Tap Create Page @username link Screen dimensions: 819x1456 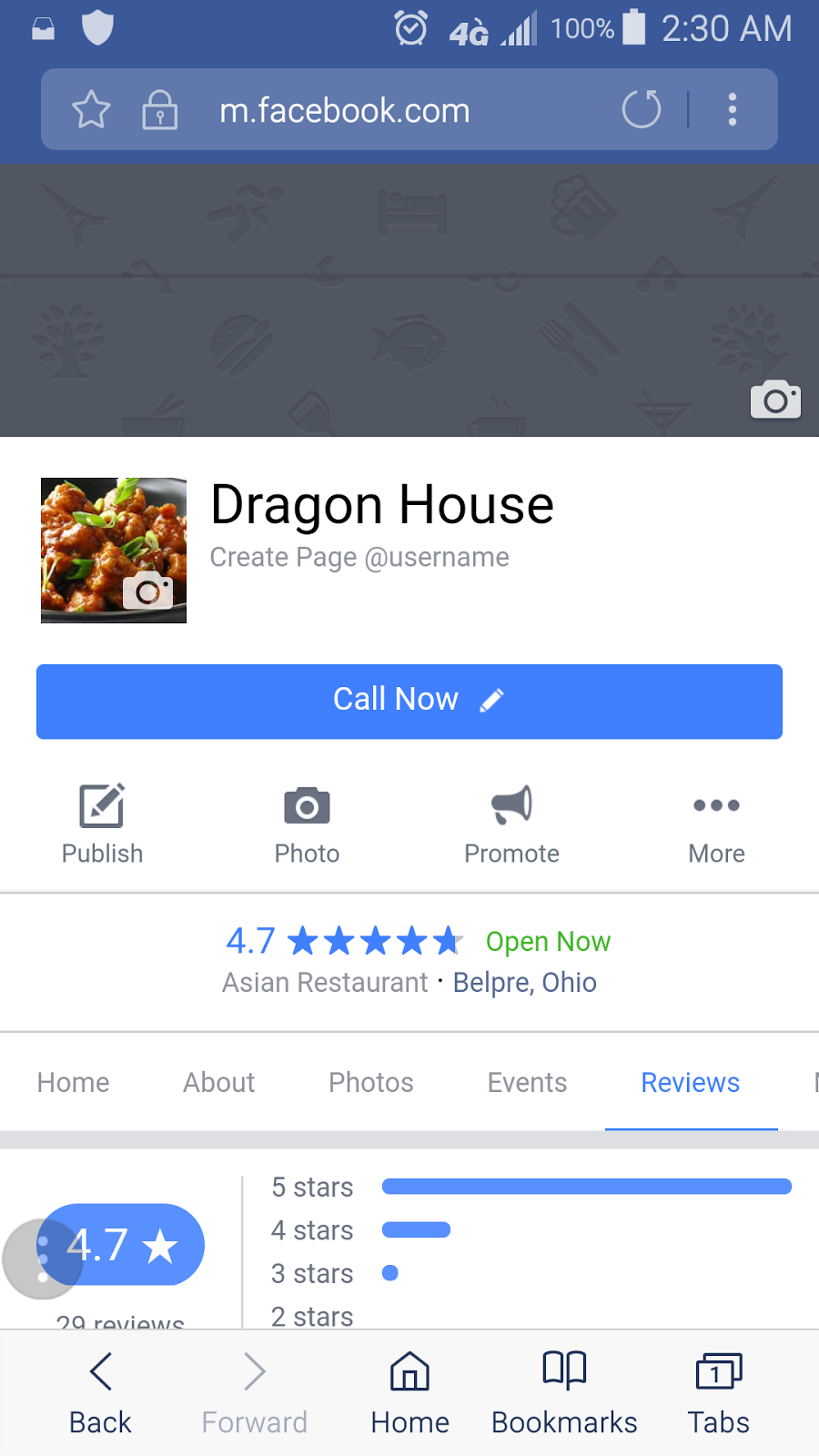coord(359,557)
